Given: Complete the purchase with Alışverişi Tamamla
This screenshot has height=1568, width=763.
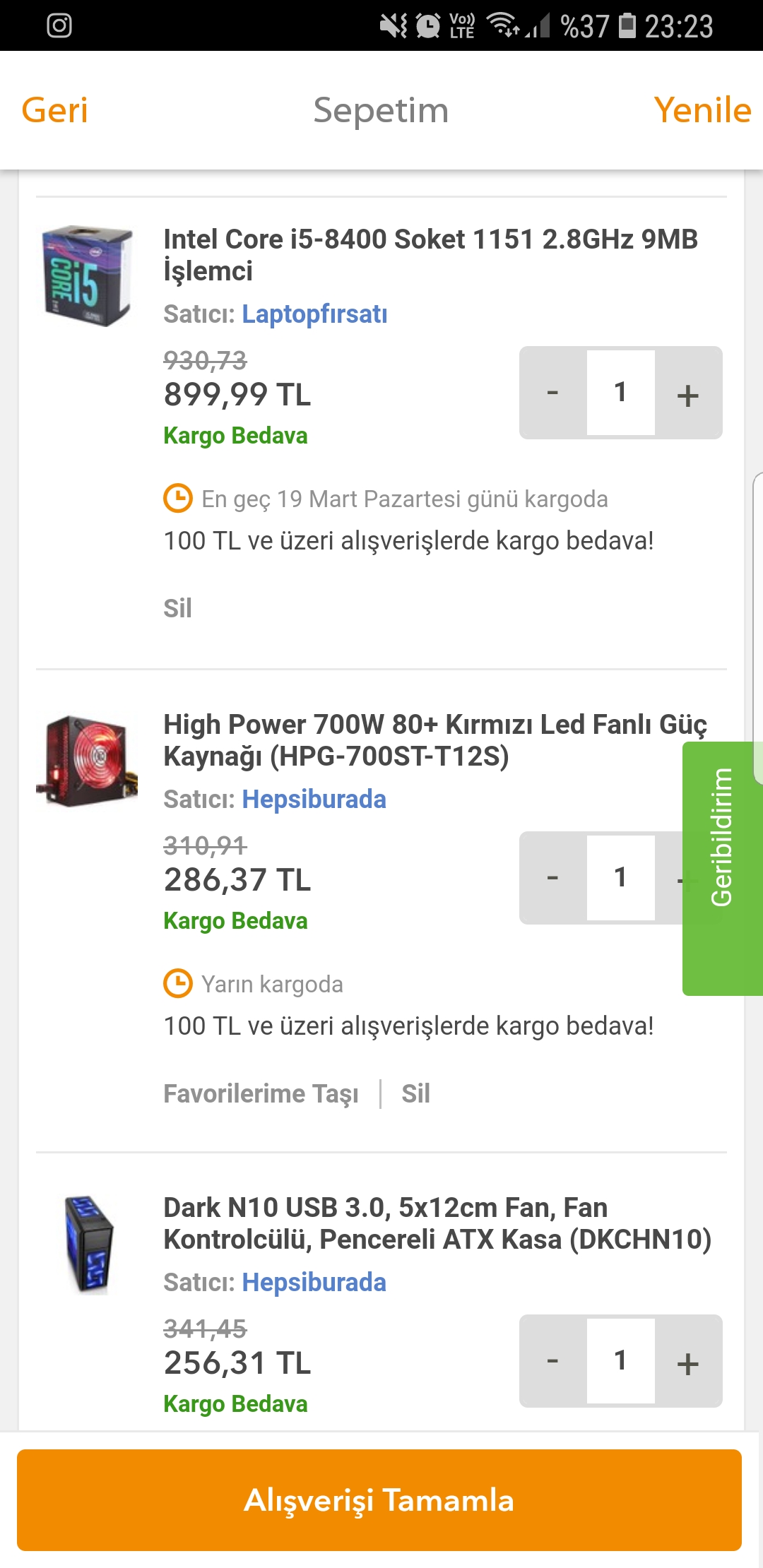Looking at the screenshot, I should (379, 1500).
